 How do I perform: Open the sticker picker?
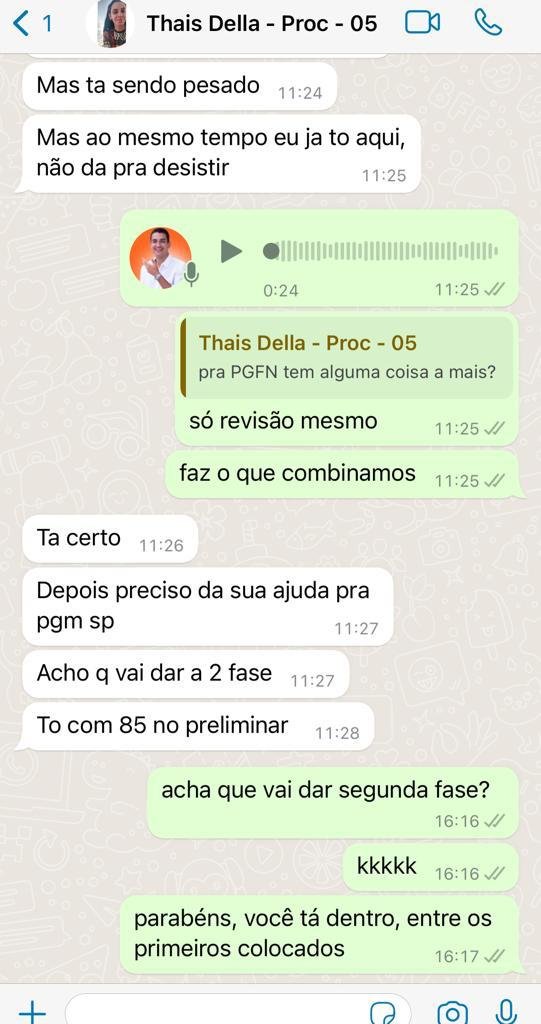click(x=383, y=1012)
